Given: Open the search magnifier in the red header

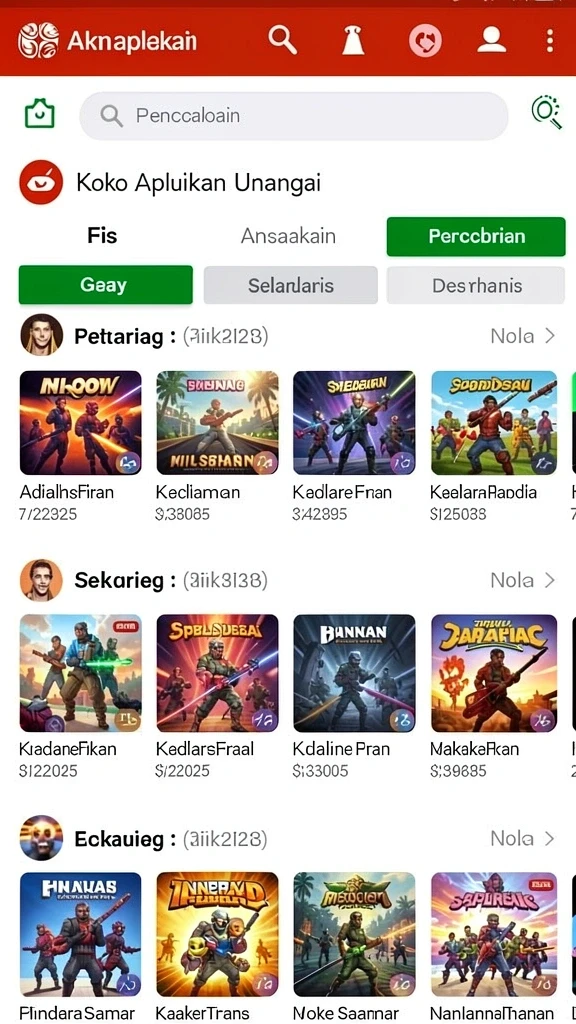Looking at the screenshot, I should point(282,40).
